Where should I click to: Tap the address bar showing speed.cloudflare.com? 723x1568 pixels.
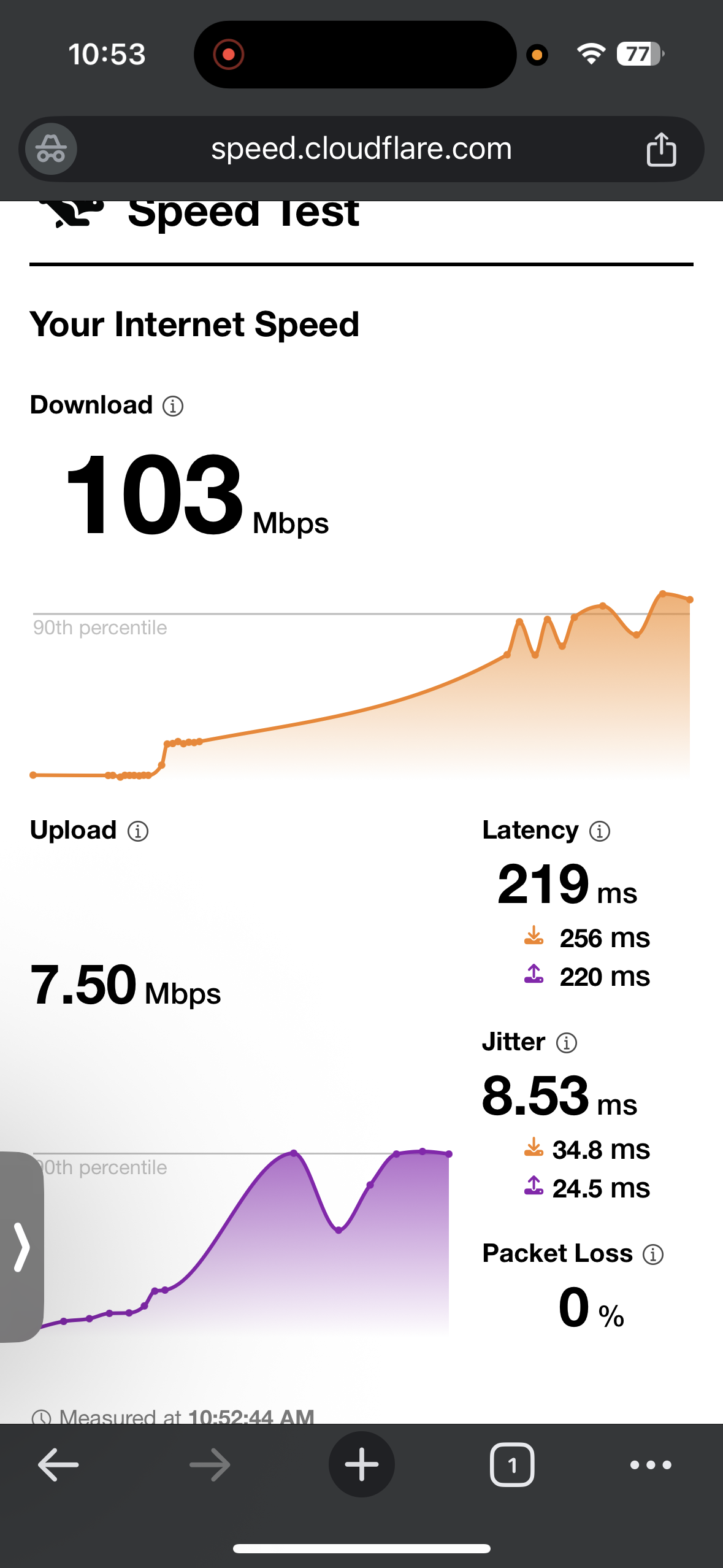coord(361,148)
